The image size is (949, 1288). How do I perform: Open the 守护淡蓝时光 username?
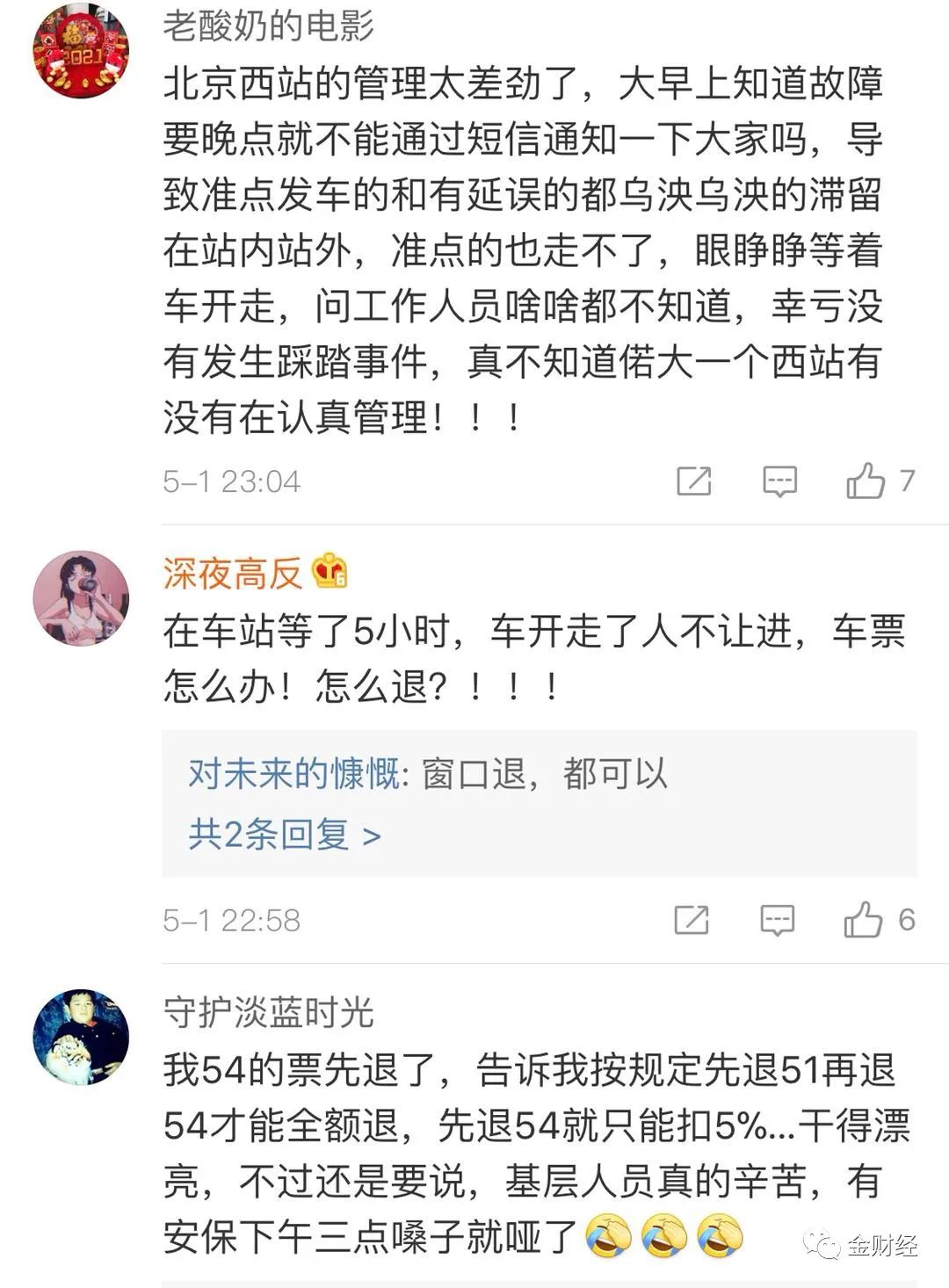point(269,1013)
